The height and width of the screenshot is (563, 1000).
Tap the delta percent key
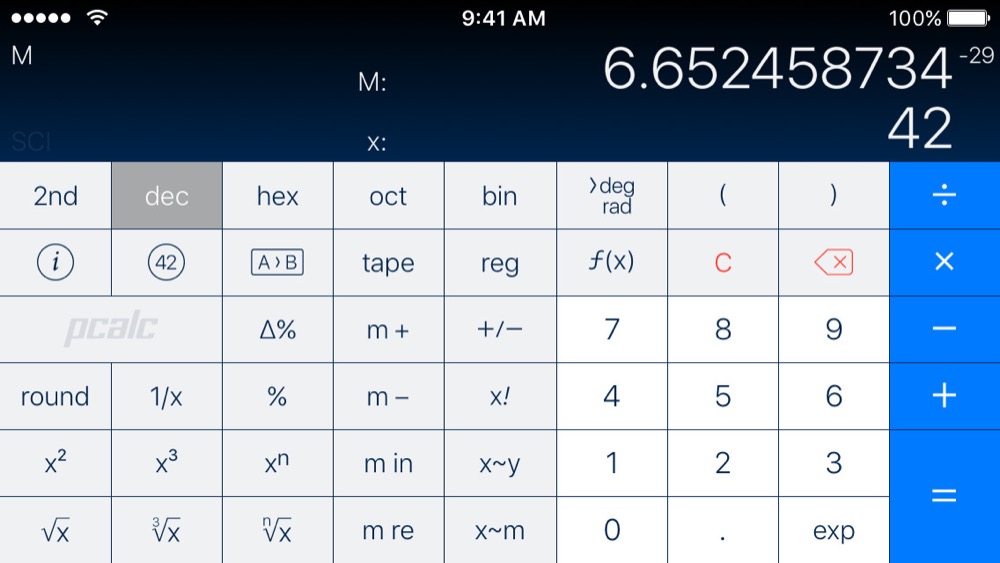(277, 329)
